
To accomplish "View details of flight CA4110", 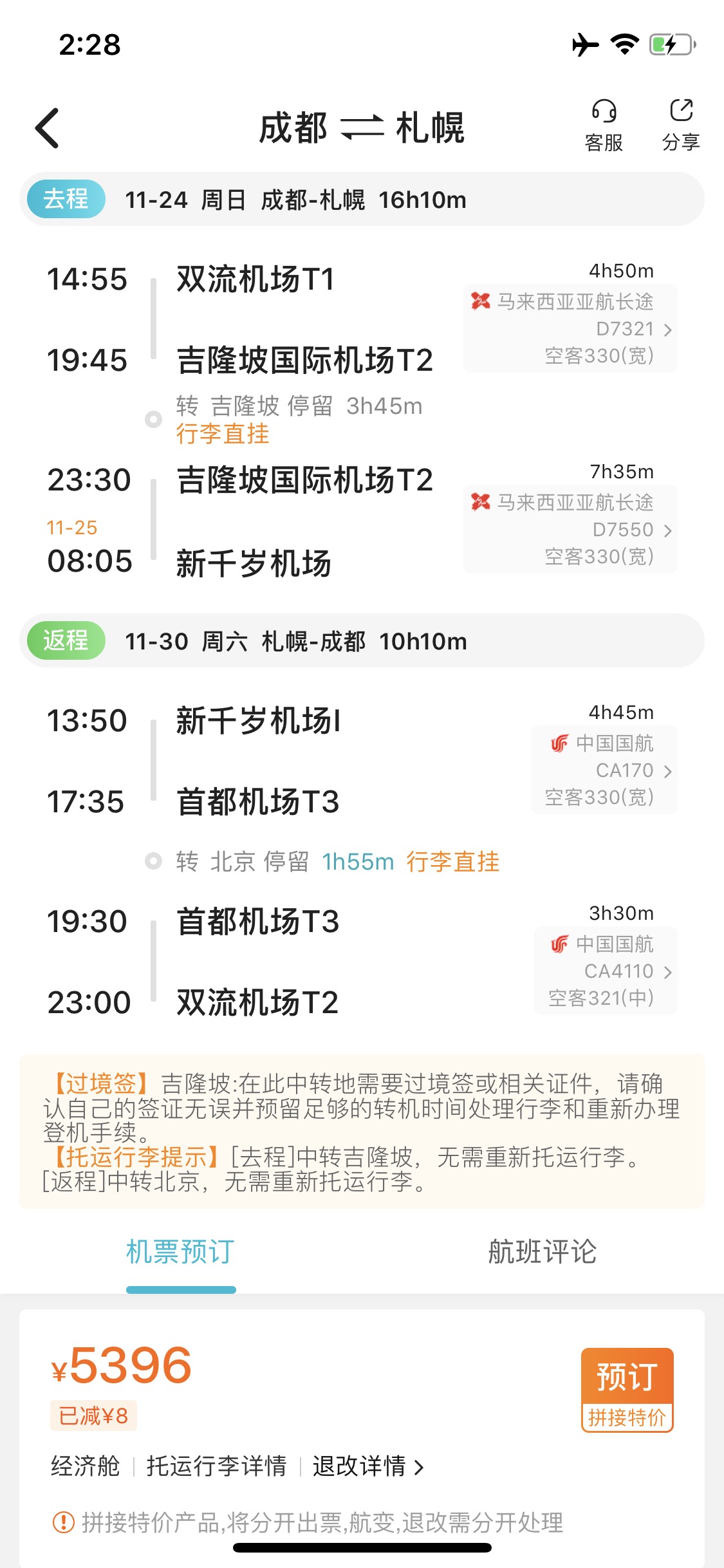I will point(605,971).
